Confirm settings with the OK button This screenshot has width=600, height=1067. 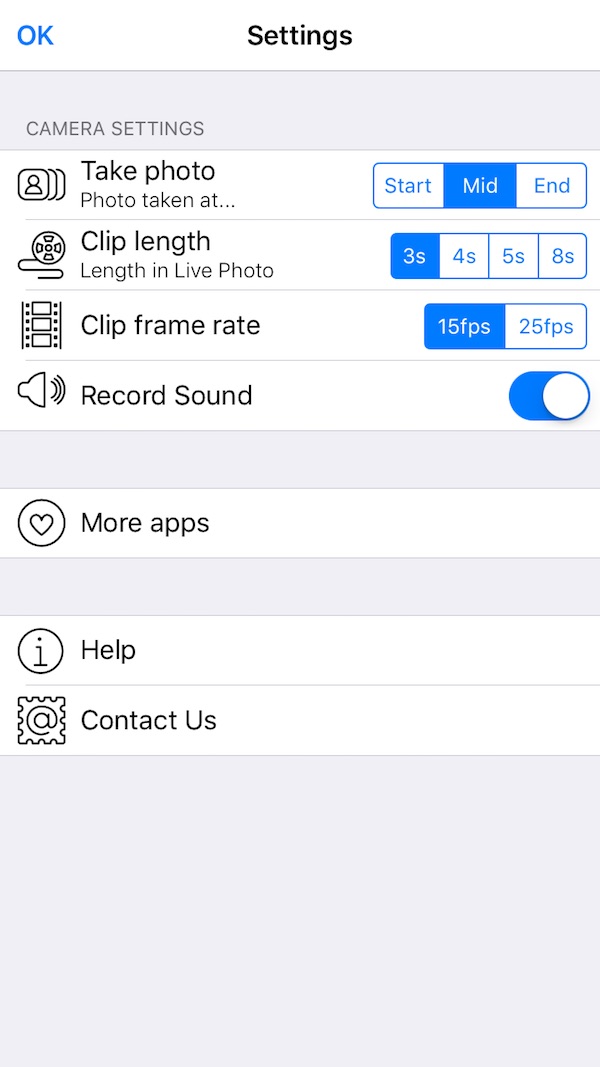coord(35,35)
